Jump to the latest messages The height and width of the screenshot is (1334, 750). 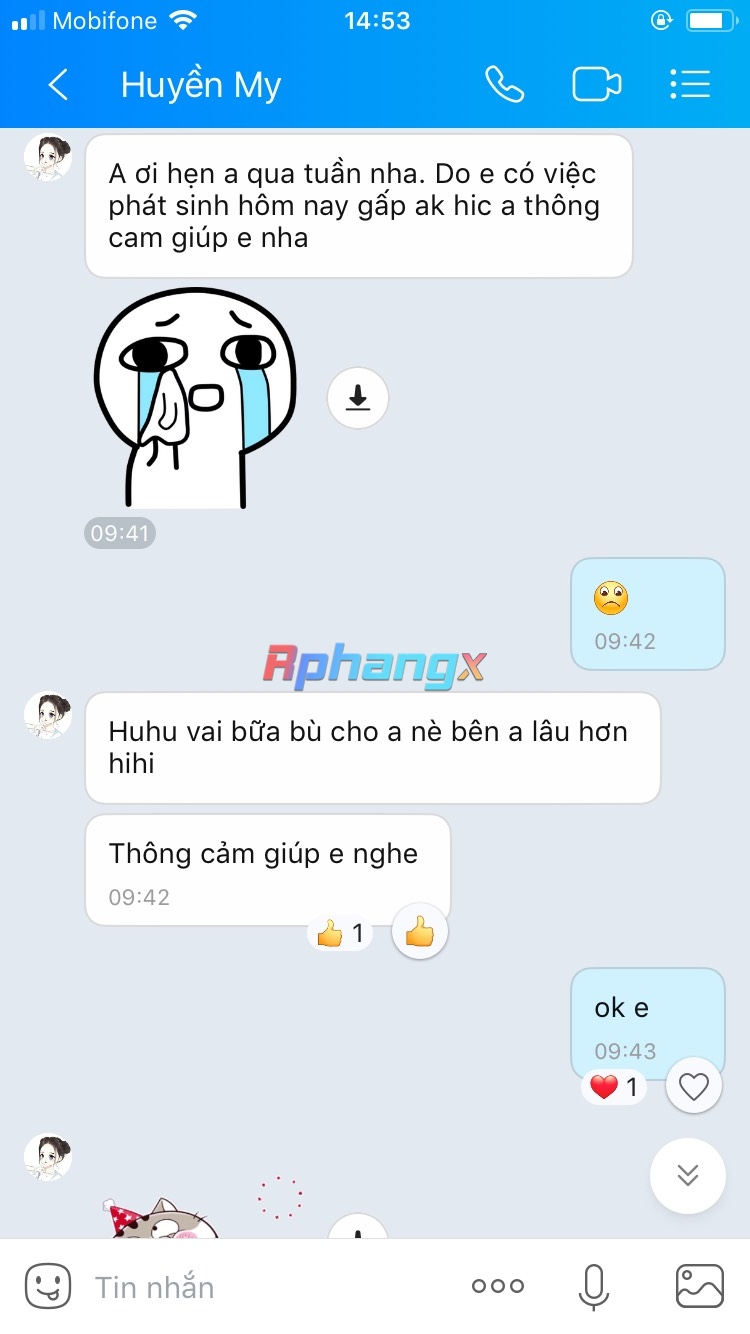(x=688, y=1175)
